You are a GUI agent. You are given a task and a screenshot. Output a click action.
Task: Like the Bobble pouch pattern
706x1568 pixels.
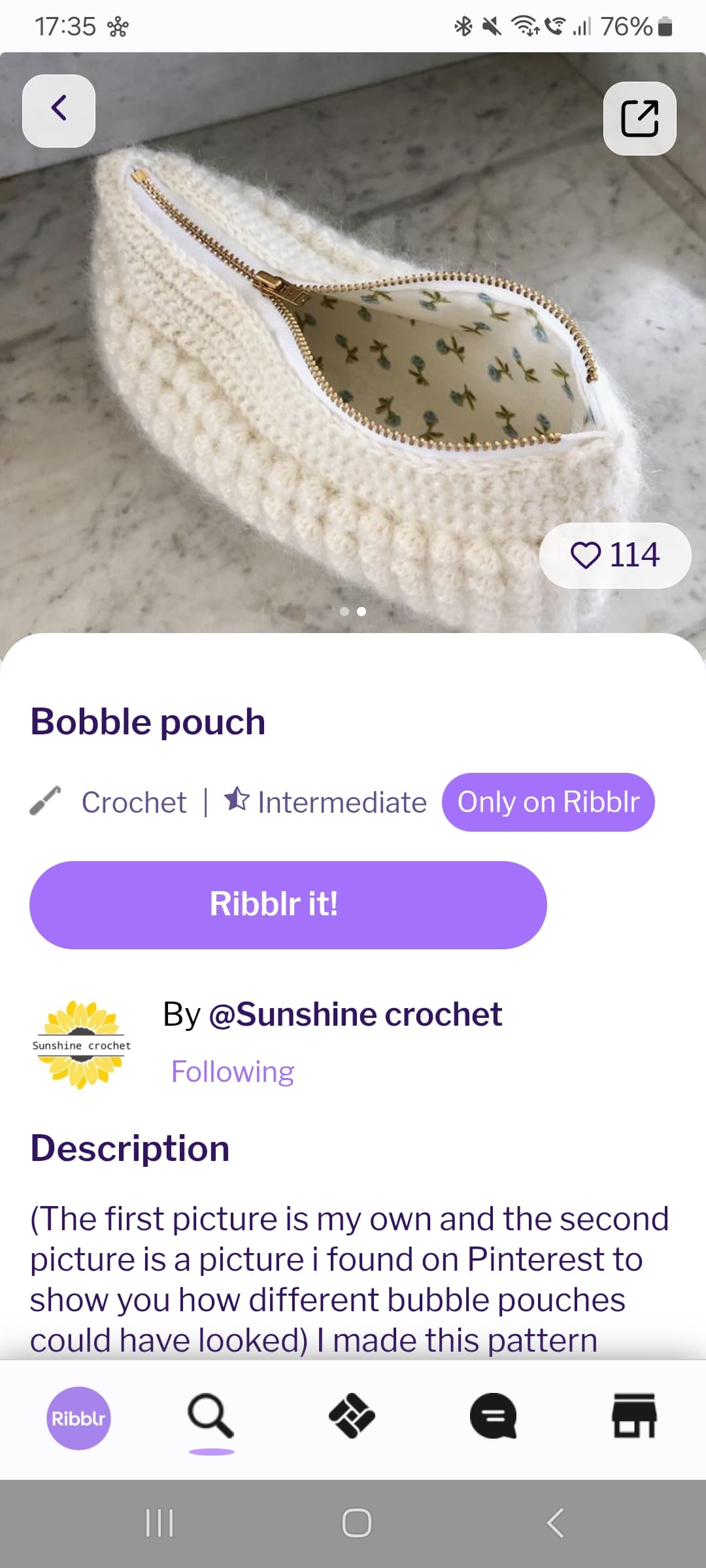[615, 555]
